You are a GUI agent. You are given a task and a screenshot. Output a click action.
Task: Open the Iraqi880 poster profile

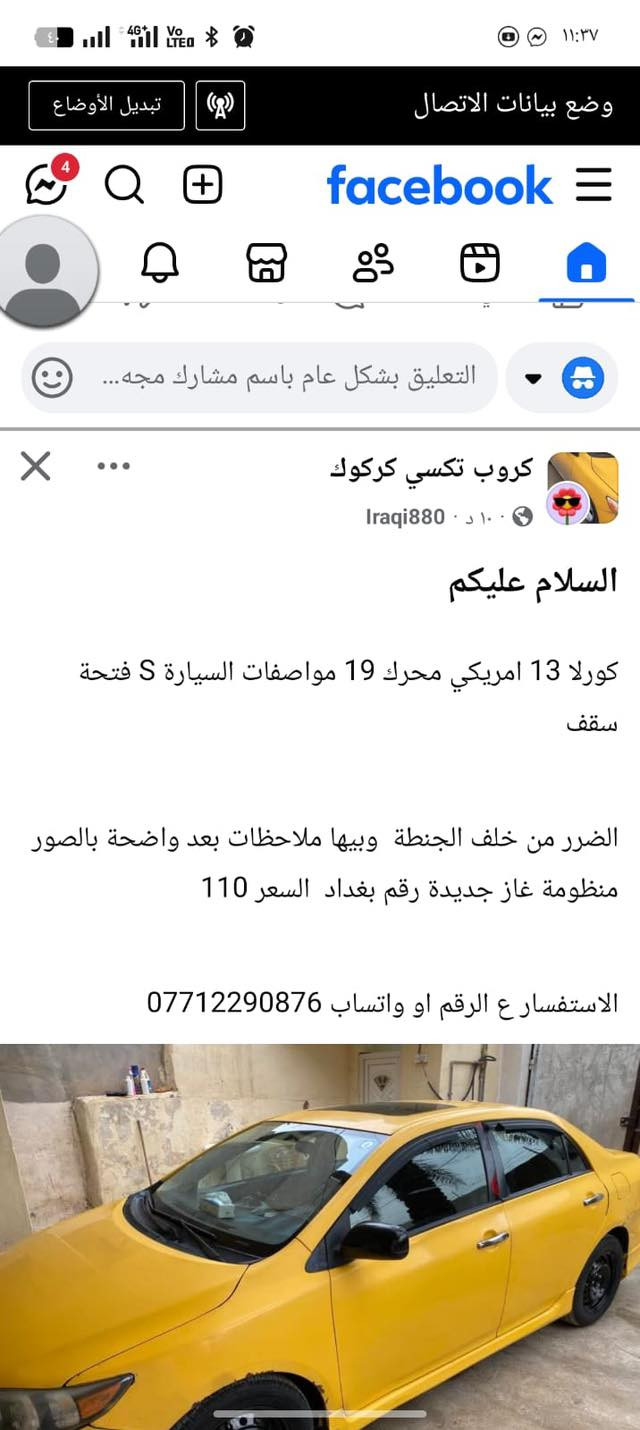click(404, 517)
